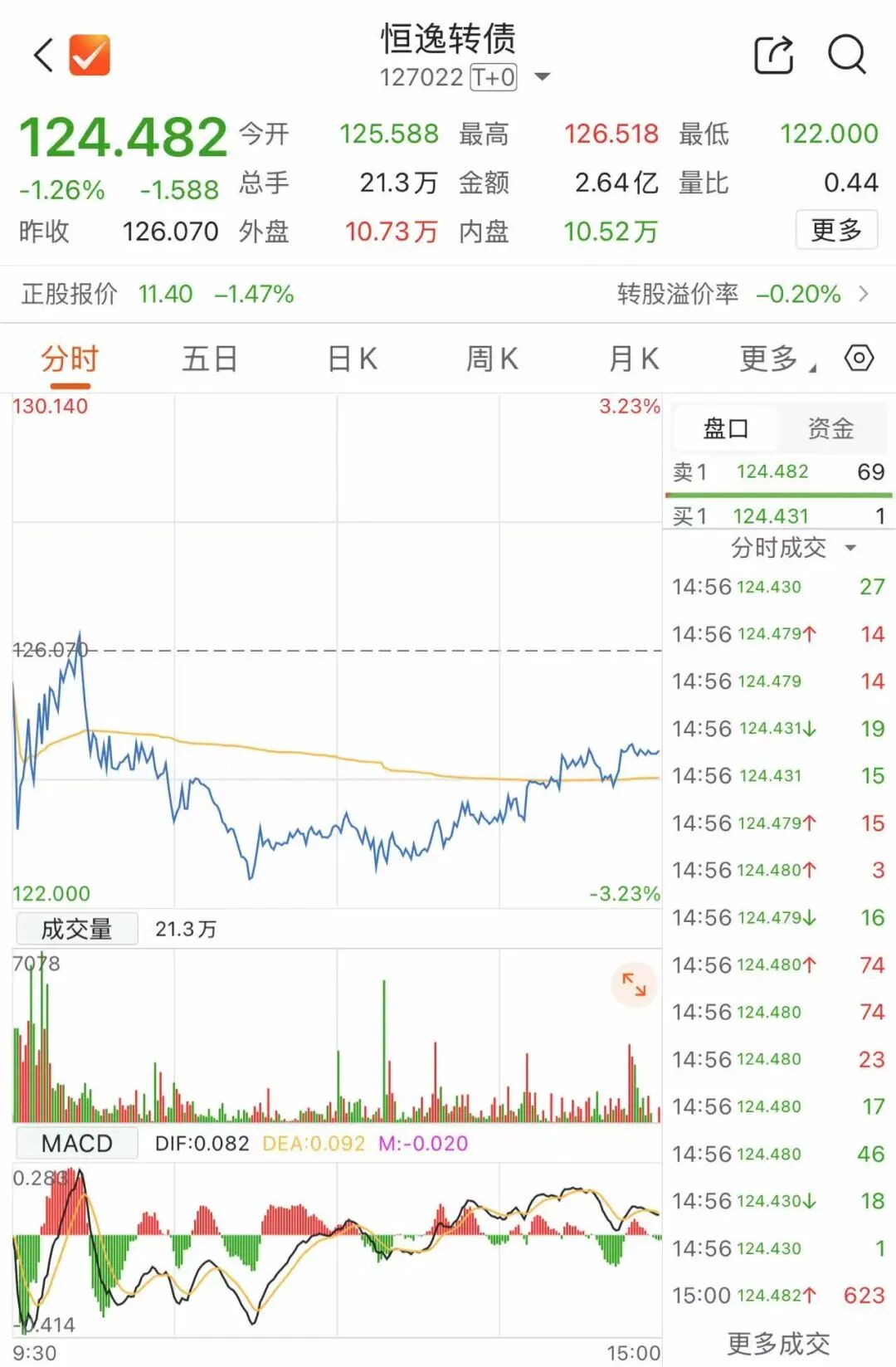The image size is (896, 1367).
Task: Expand the 更多 chart period menu
Action: click(x=775, y=359)
